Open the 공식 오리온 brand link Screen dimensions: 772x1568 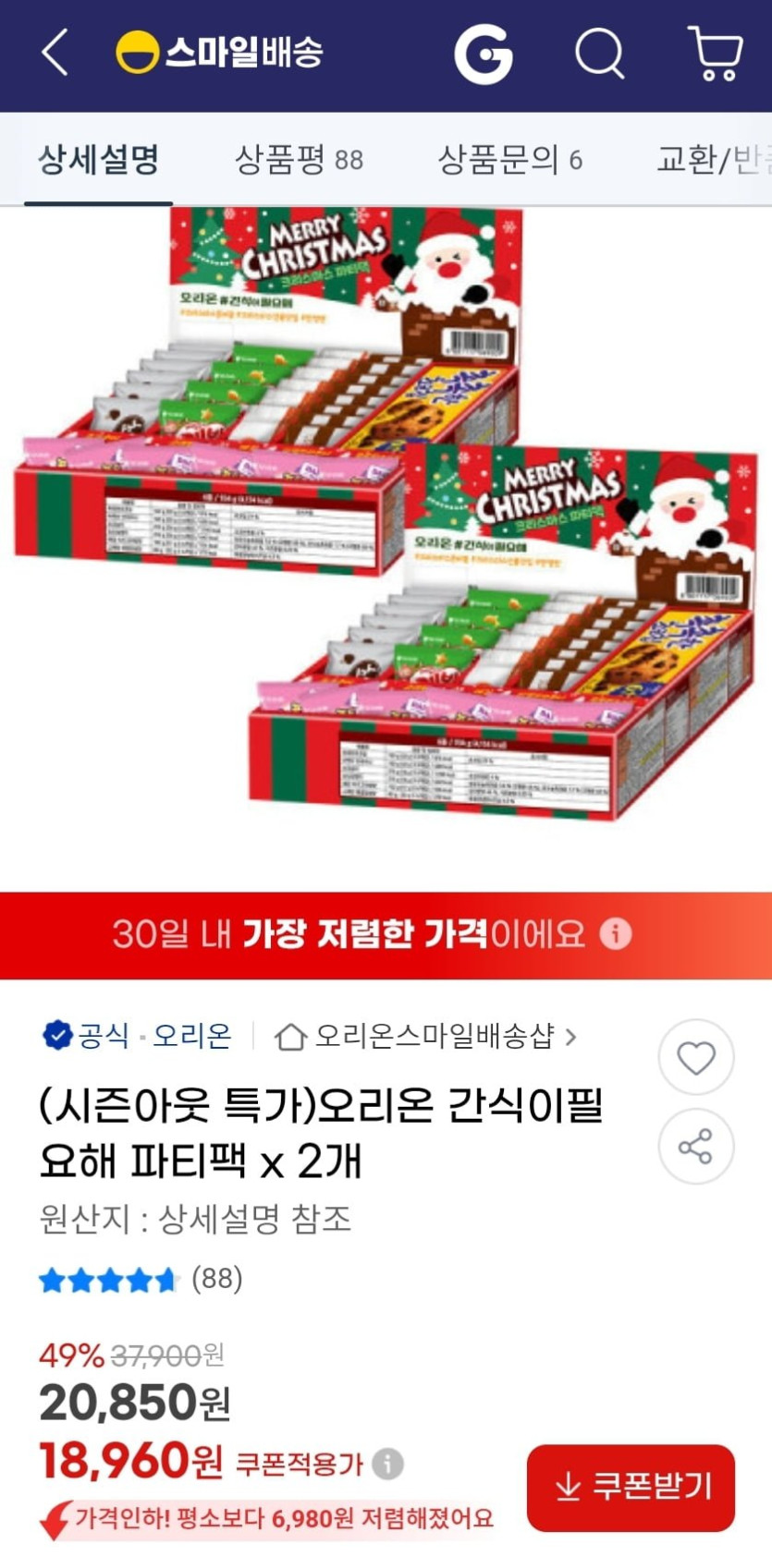click(x=137, y=1036)
